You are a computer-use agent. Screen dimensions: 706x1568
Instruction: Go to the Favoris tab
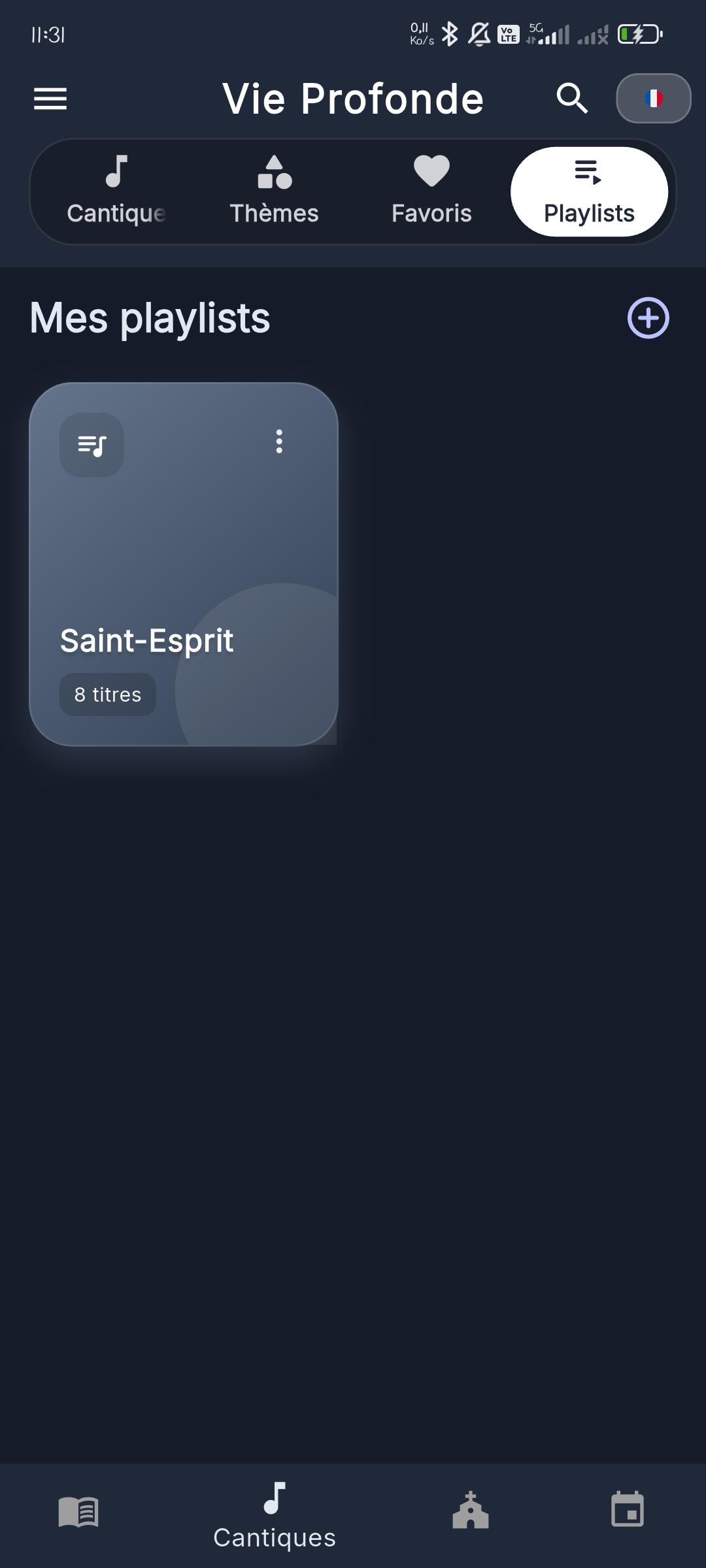(x=431, y=191)
